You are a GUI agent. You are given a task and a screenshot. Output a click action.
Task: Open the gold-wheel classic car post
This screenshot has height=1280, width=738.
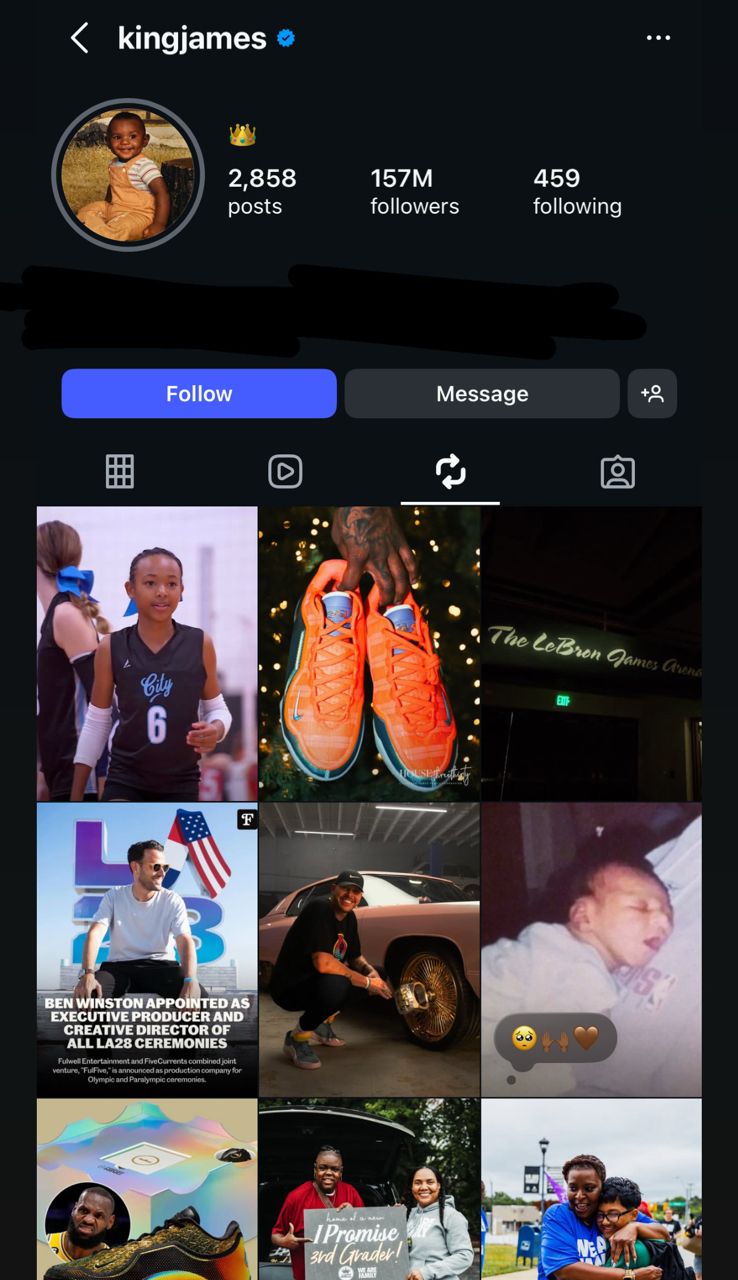369,949
